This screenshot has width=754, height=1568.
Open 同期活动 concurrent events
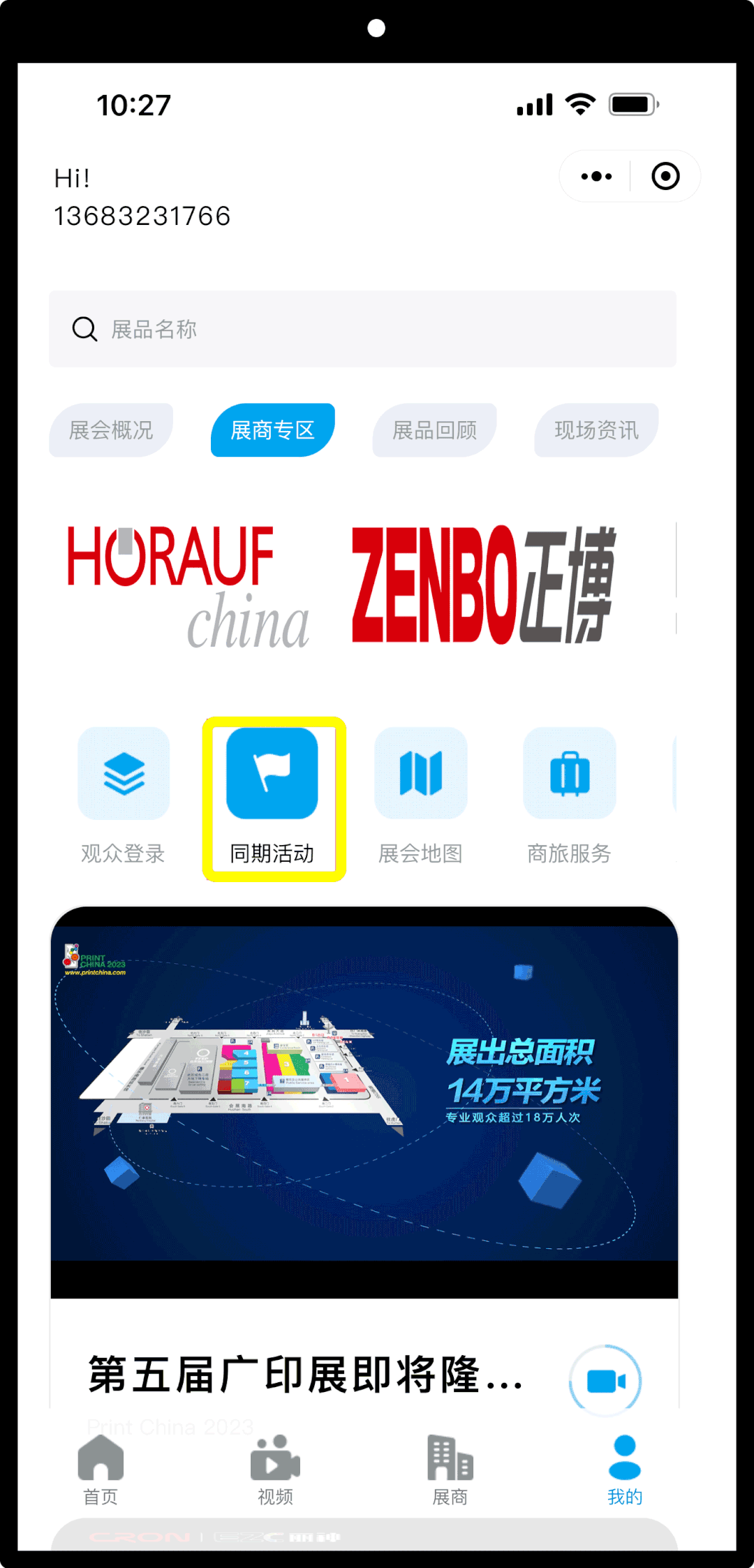272,796
